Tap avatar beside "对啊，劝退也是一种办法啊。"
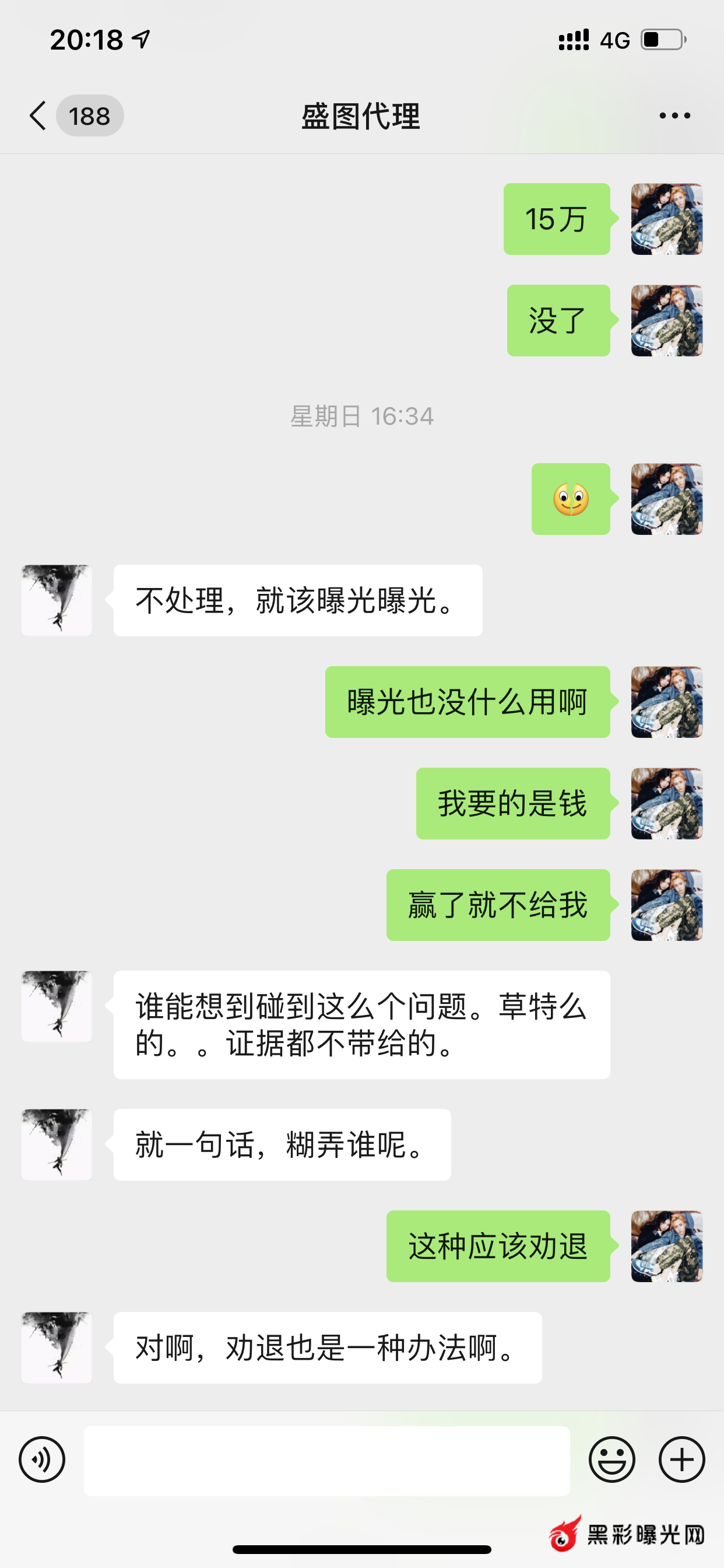The image size is (724, 1568). (57, 1347)
